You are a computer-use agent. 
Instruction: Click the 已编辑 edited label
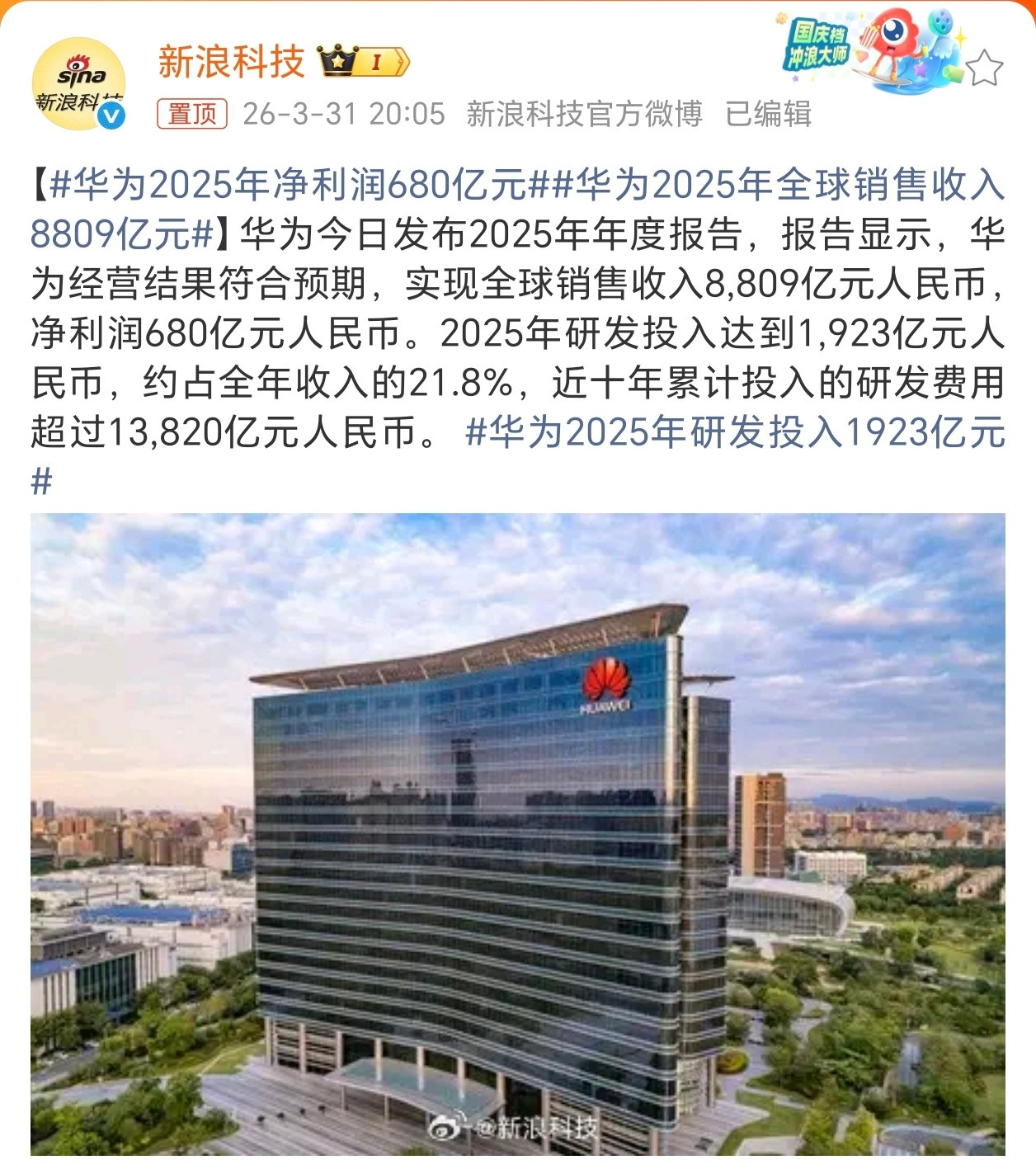click(769, 116)
